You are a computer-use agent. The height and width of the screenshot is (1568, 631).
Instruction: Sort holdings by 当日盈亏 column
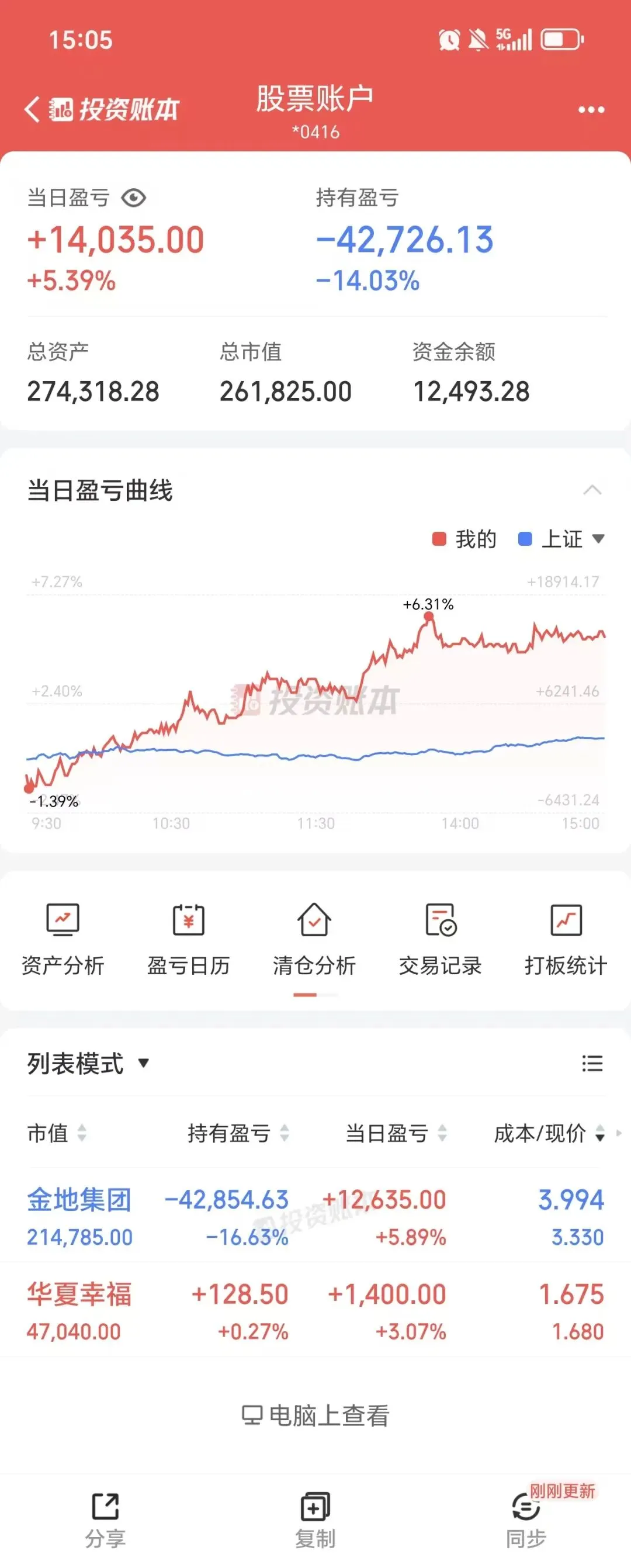(x=396, y=1133)
